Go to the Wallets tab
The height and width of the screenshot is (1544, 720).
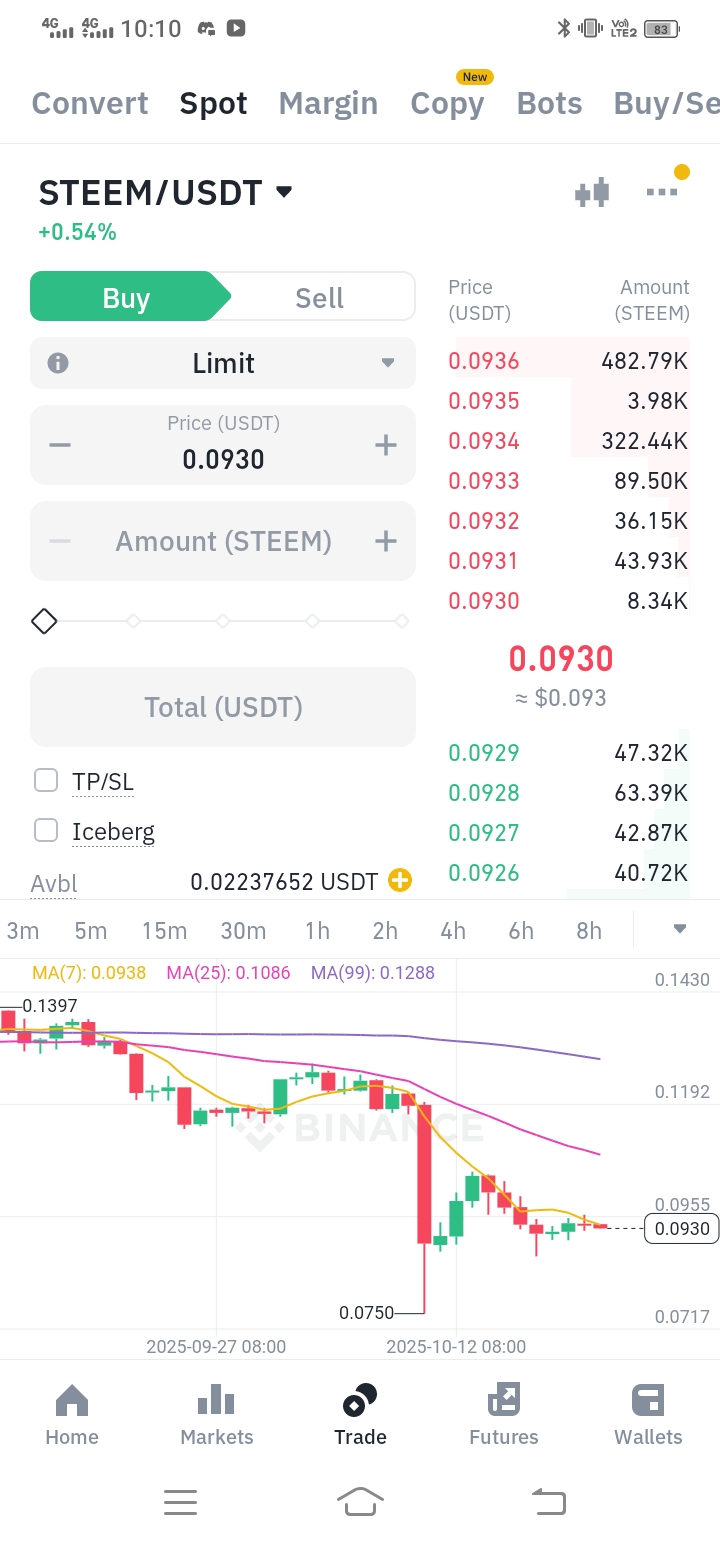(648, 1415)
